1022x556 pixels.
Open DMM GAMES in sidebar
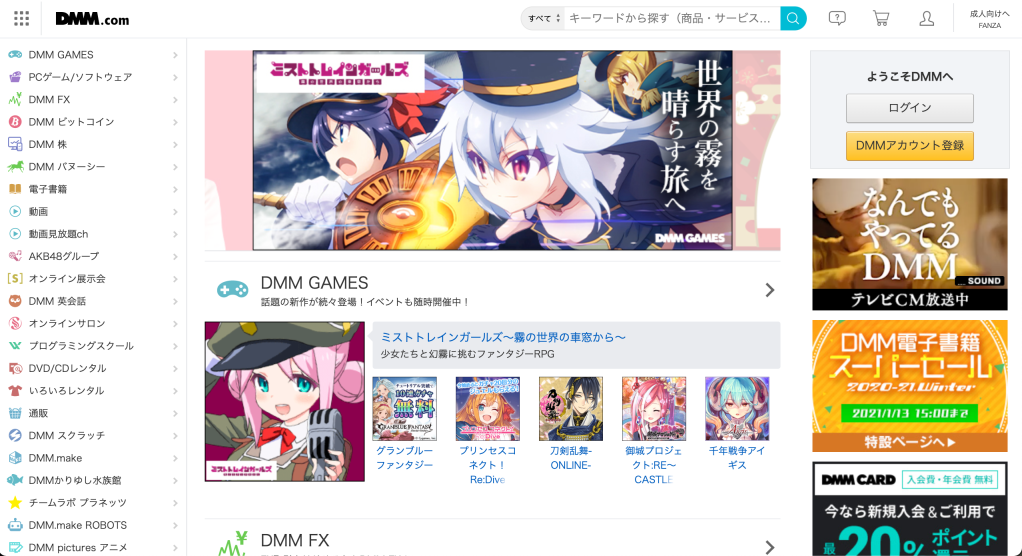point(61,55)
